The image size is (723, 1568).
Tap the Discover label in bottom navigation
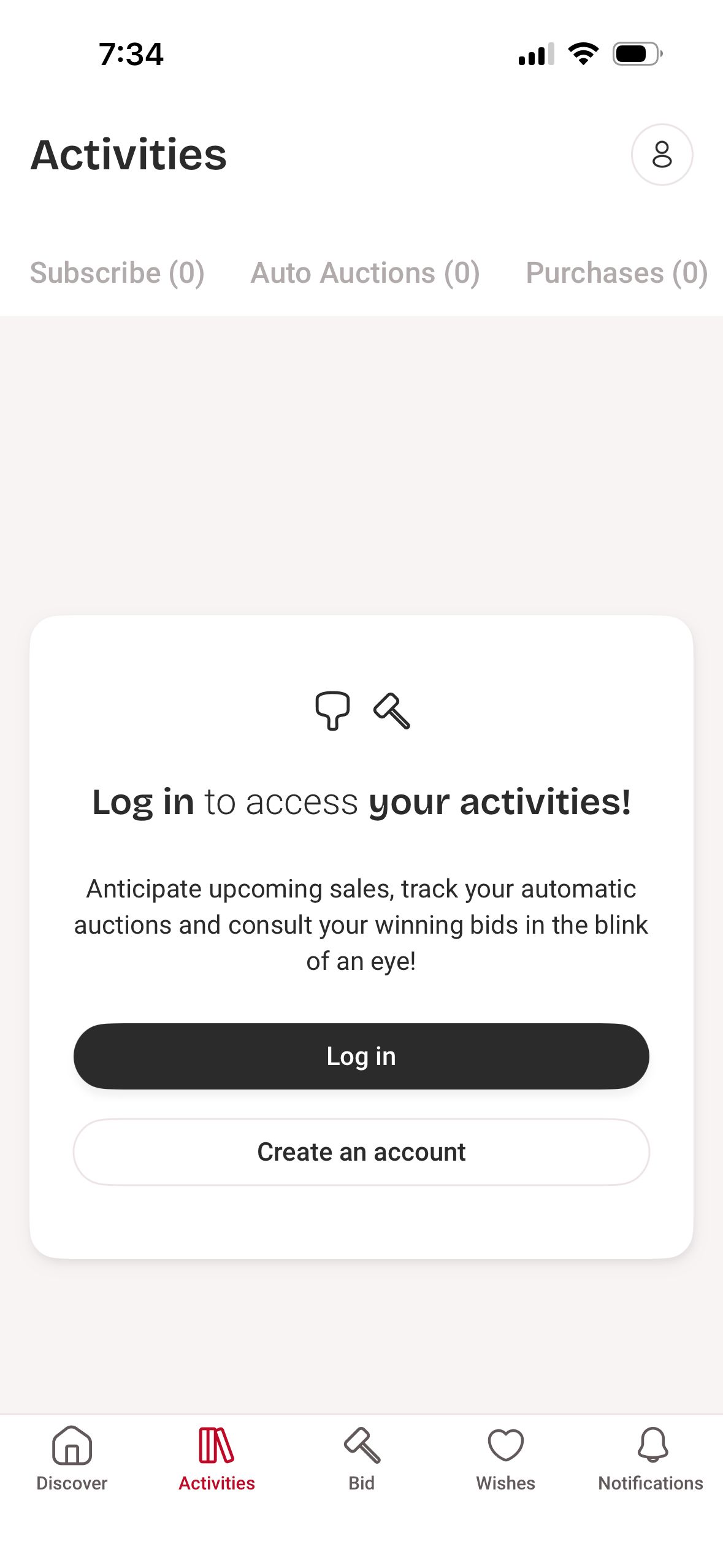click(72, 1483)
